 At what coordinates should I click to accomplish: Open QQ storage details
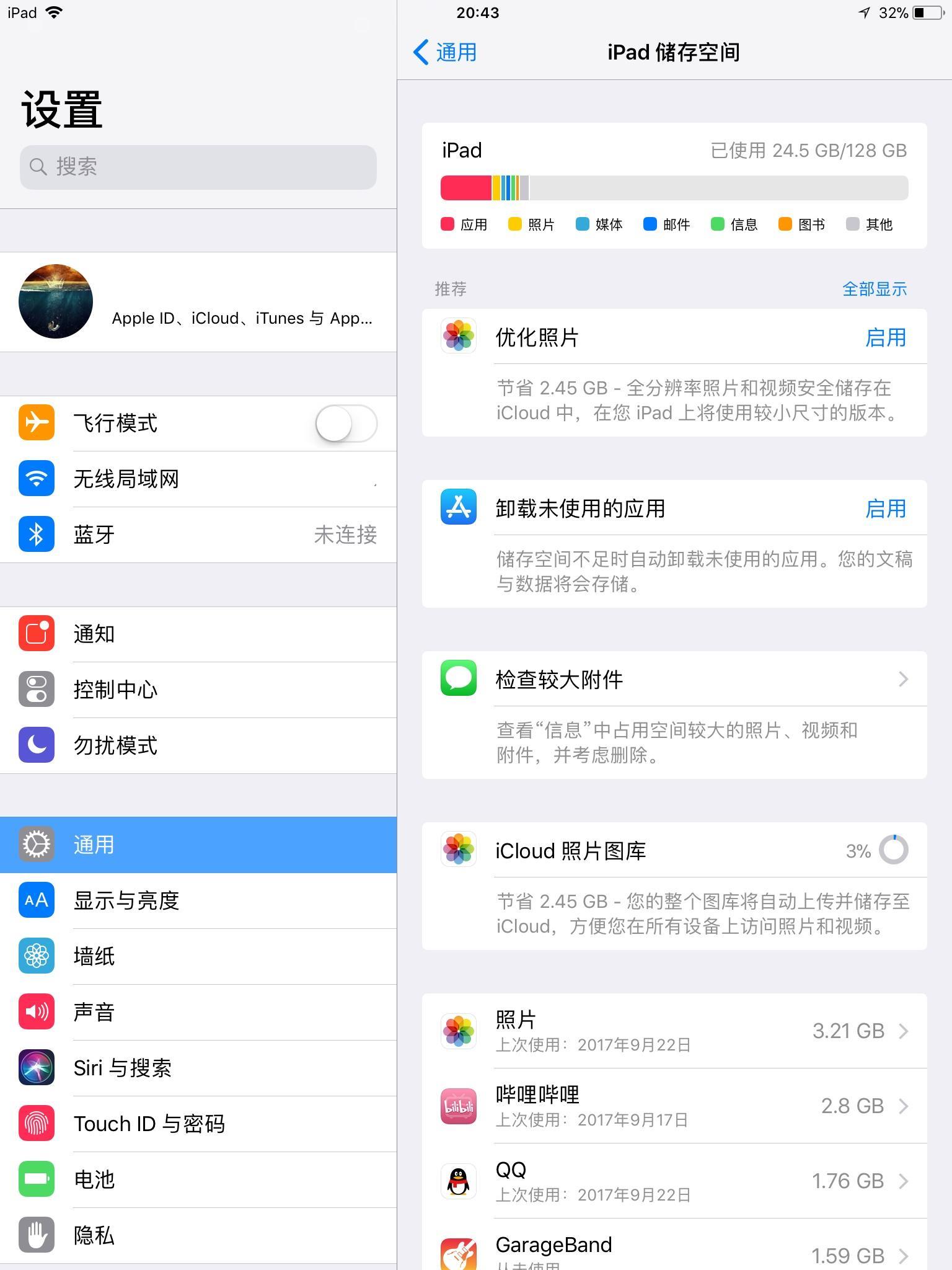(x=674, y=1181)
